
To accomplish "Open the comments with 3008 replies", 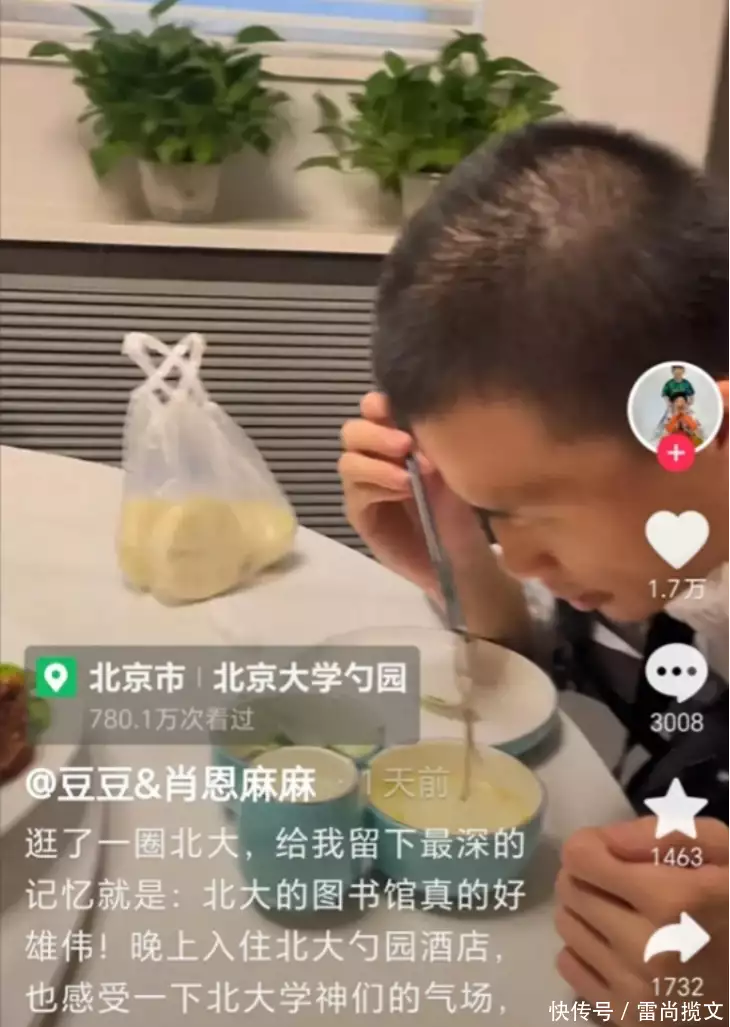I will tap(676, 672).
